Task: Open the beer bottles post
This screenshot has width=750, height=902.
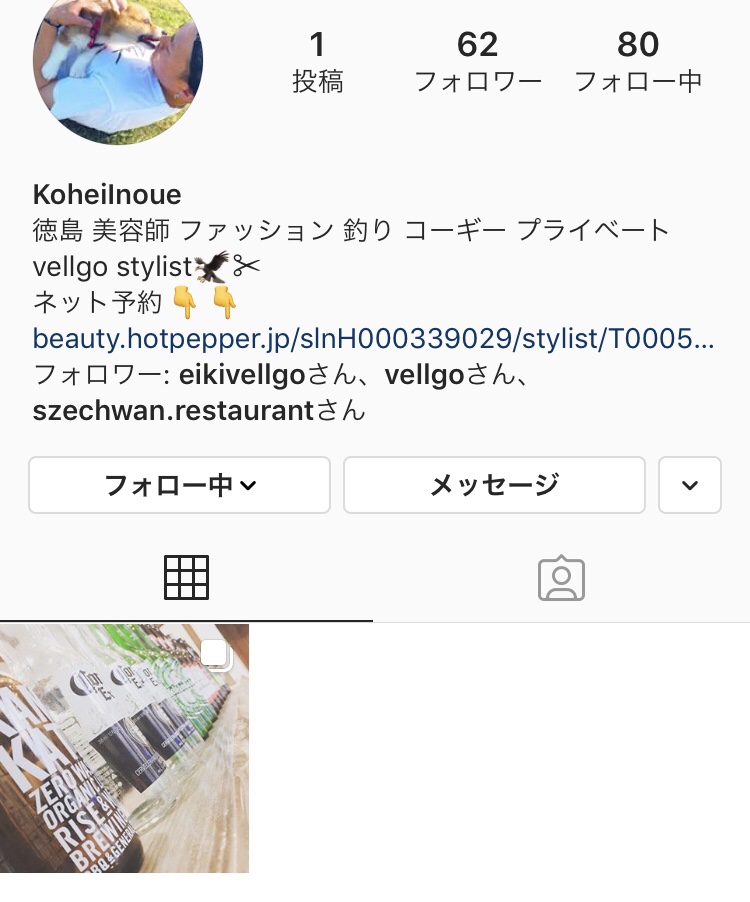Action: click(124, 748)
